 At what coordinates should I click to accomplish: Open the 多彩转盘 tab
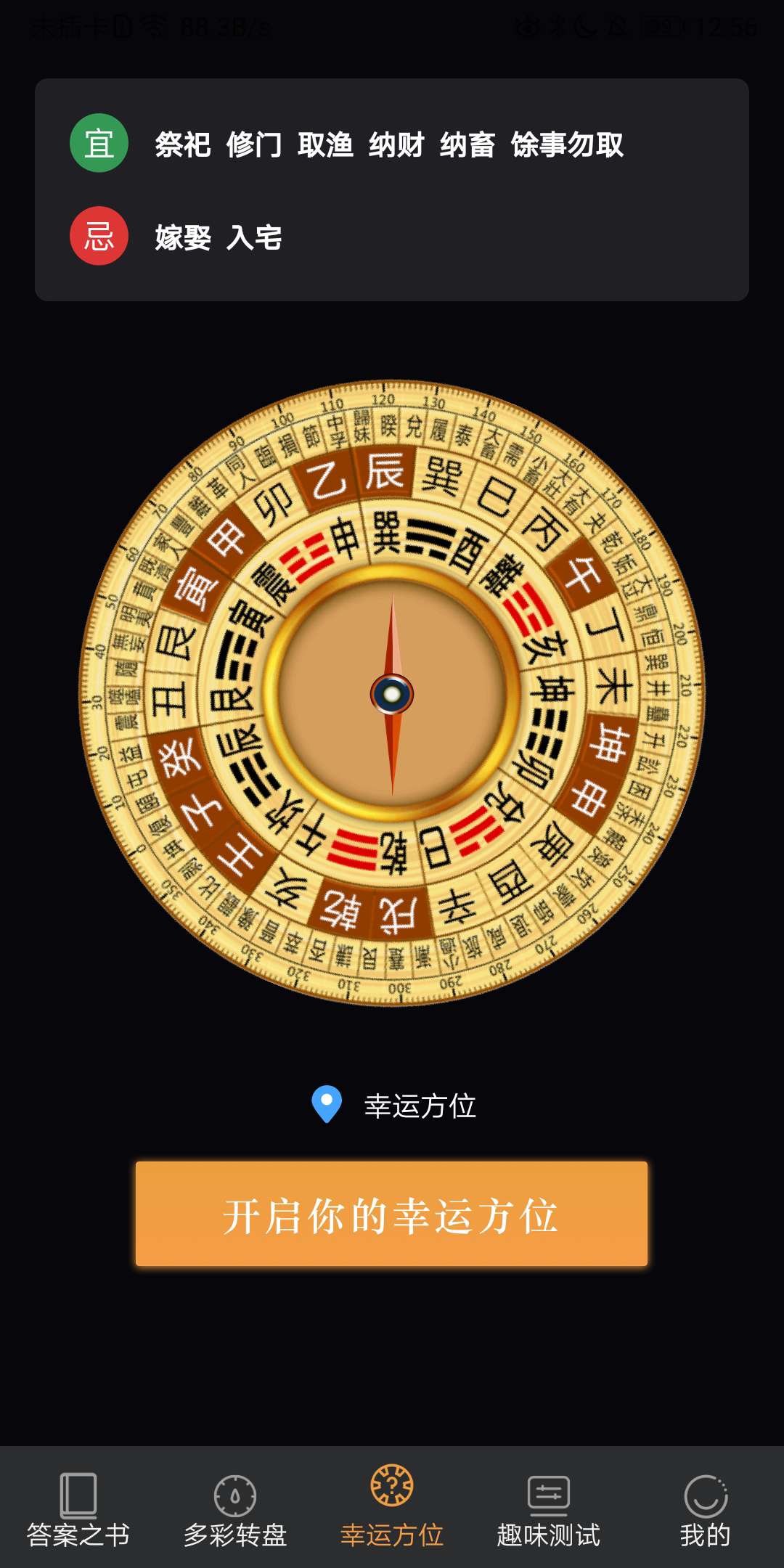coord(235,1510)
